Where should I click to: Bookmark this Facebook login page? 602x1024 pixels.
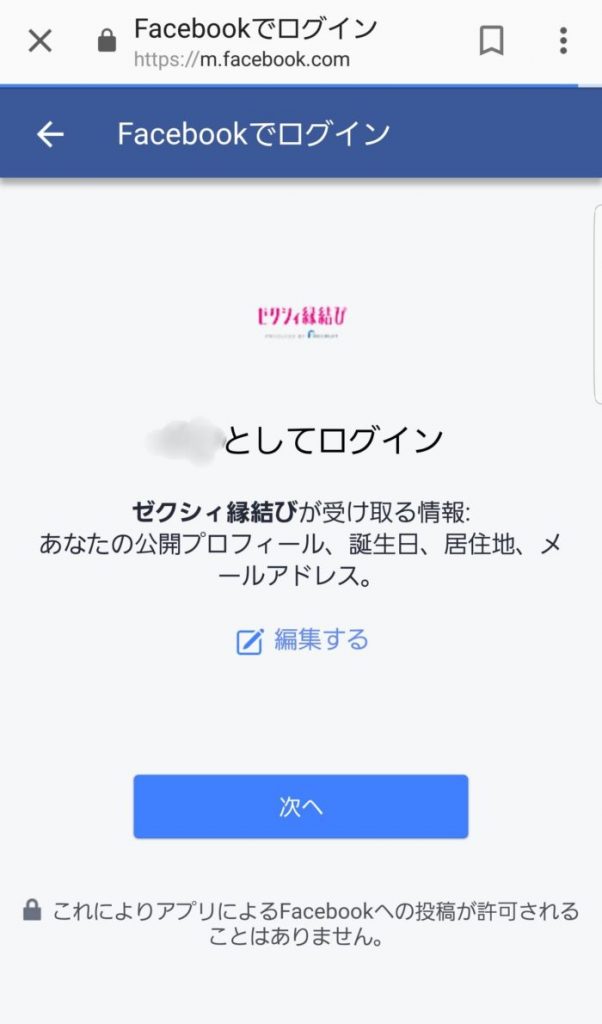pyautogui.click(x=491, y=41)
